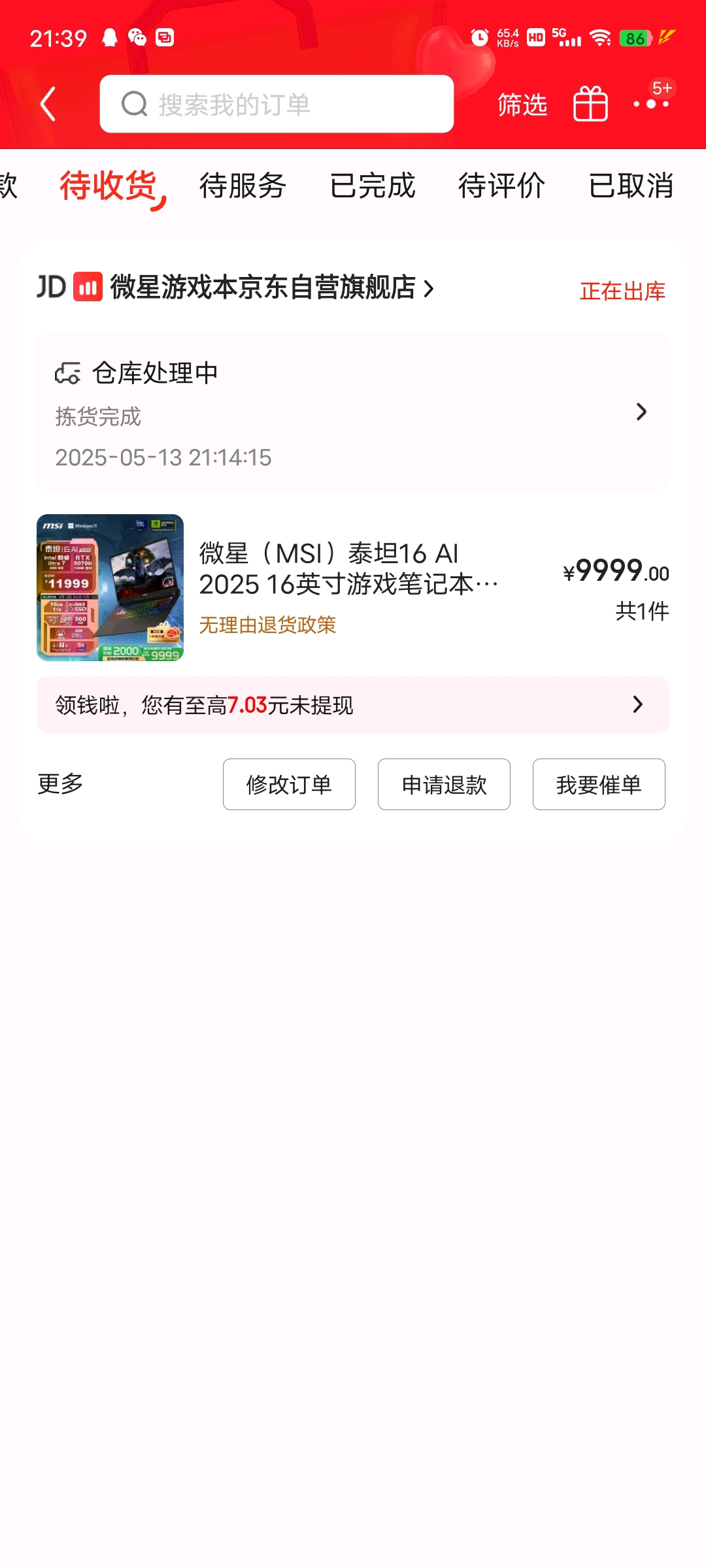Image resolution: width=706 pixels, height=1568 pixels.
Task: Open the 领钱啦 7.03元未提现 banner
Action: (353, 705)
